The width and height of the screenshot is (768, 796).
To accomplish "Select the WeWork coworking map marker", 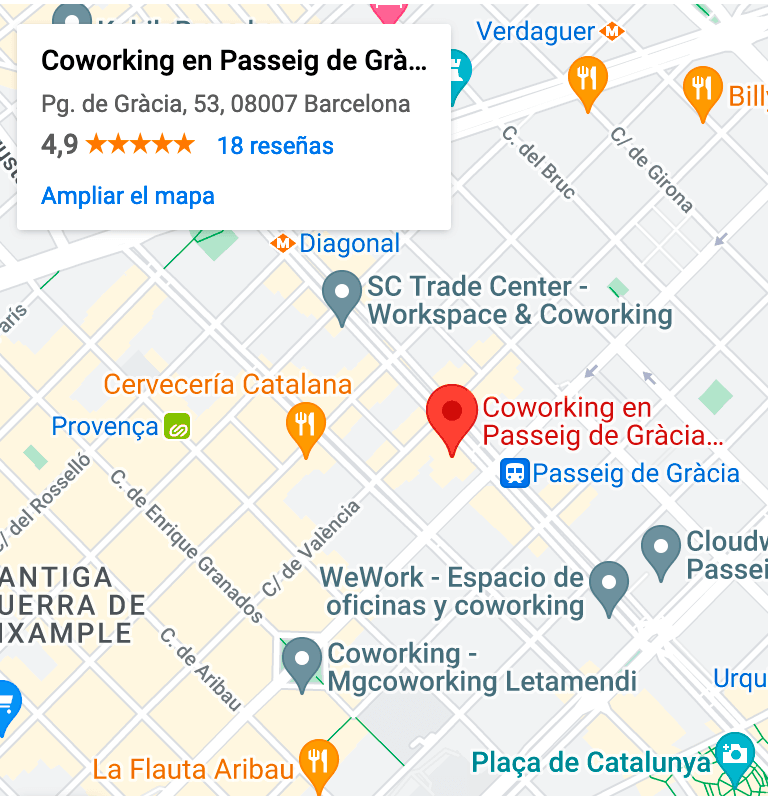I will pyautogui.click(x=609, y=587).
